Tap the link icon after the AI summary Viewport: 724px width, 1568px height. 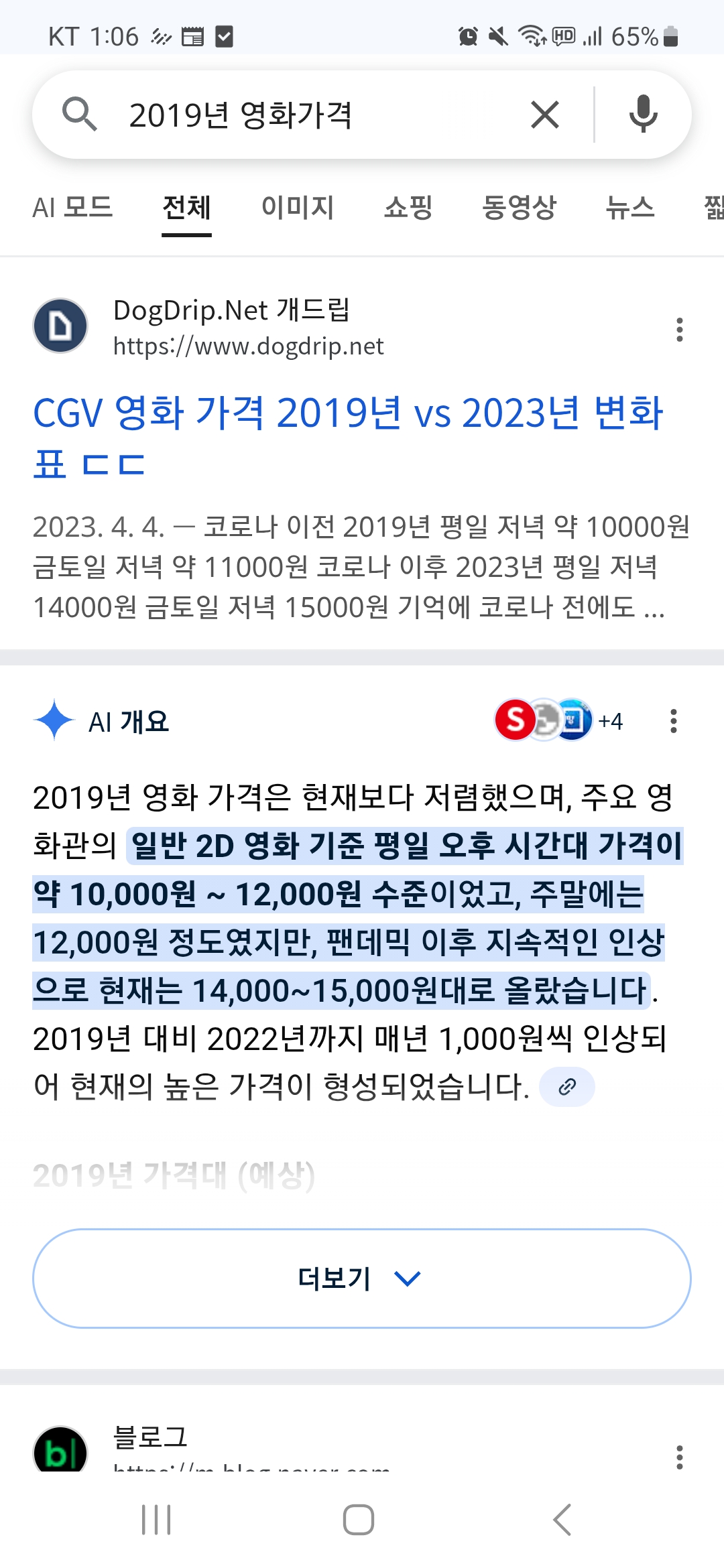pos(567,1087)
